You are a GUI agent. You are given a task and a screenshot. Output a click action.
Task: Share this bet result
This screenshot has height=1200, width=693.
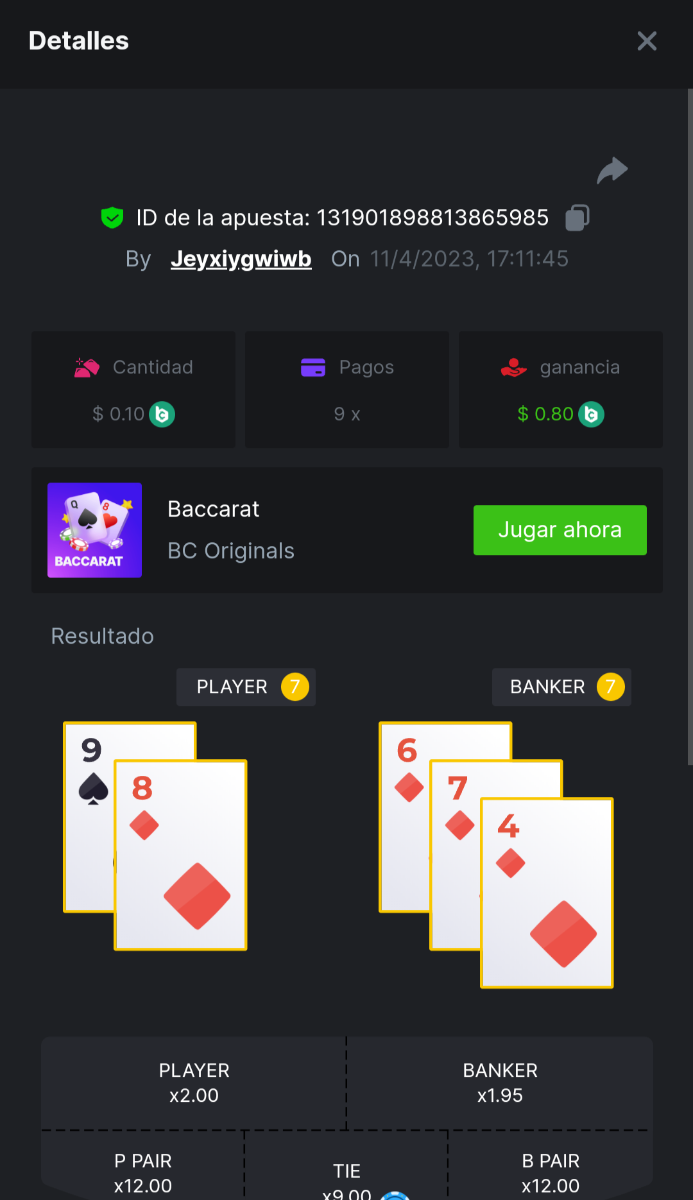(x=612, y=171)
